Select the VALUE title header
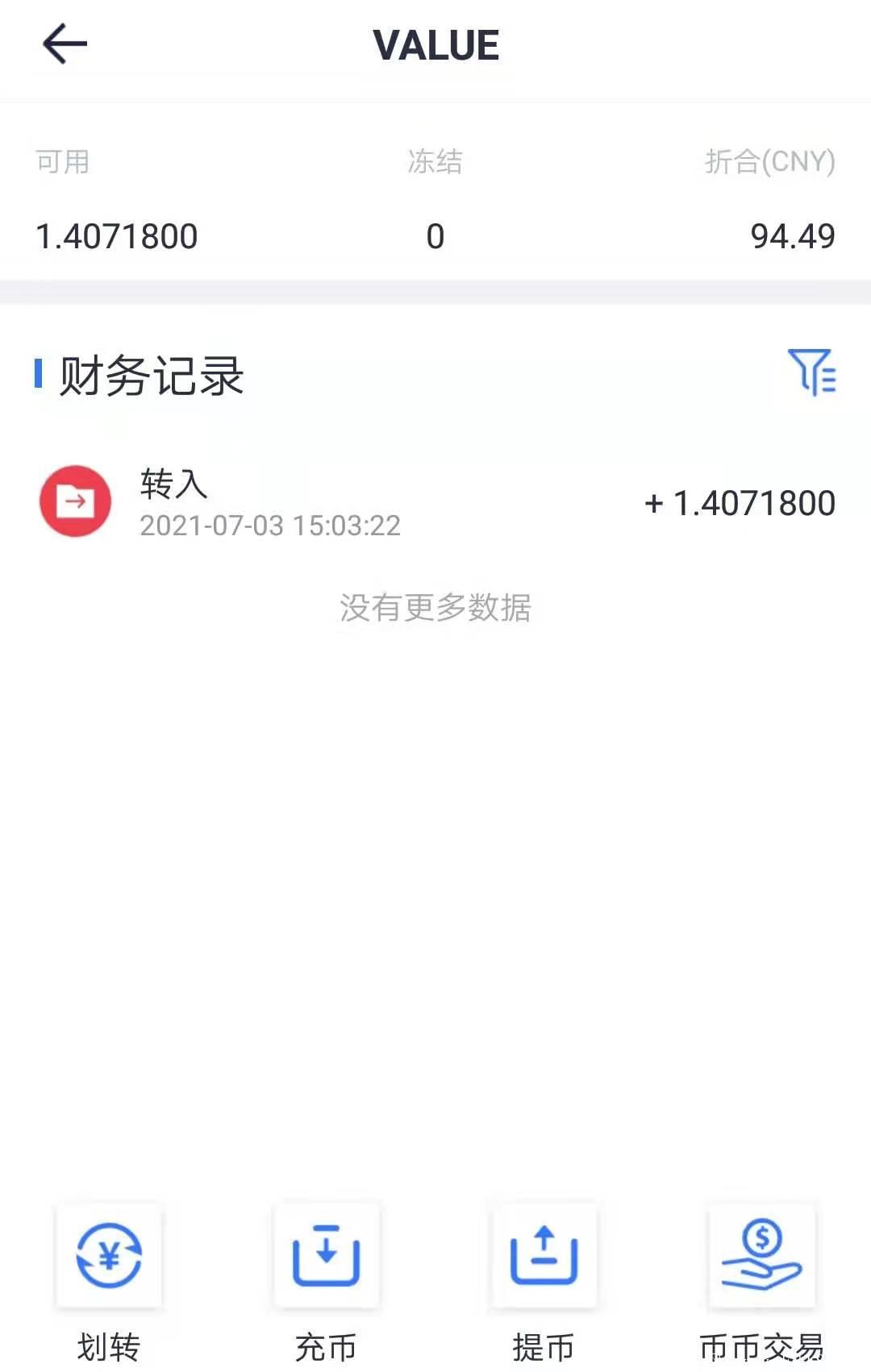 (x=435, y=44)
